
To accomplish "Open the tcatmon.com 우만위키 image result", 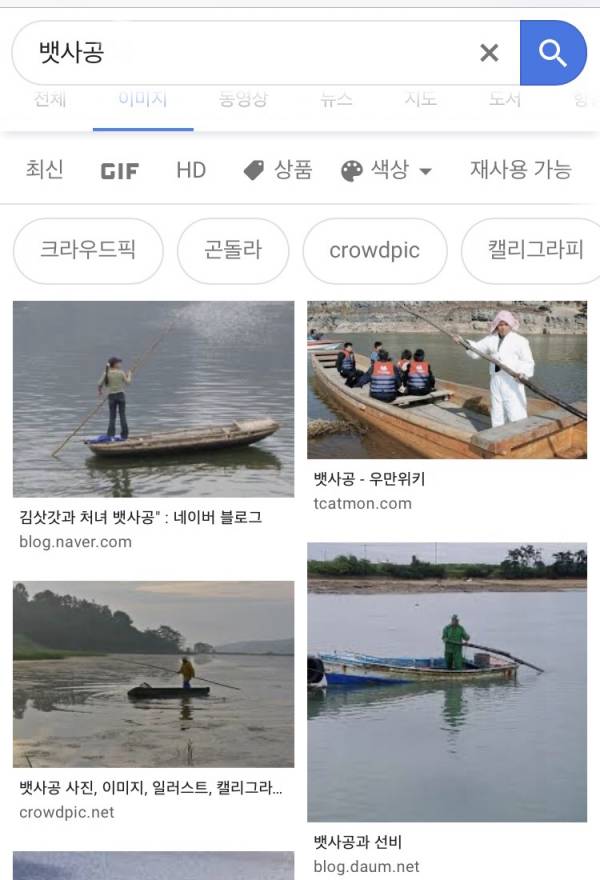I will (x=447, y=379).
